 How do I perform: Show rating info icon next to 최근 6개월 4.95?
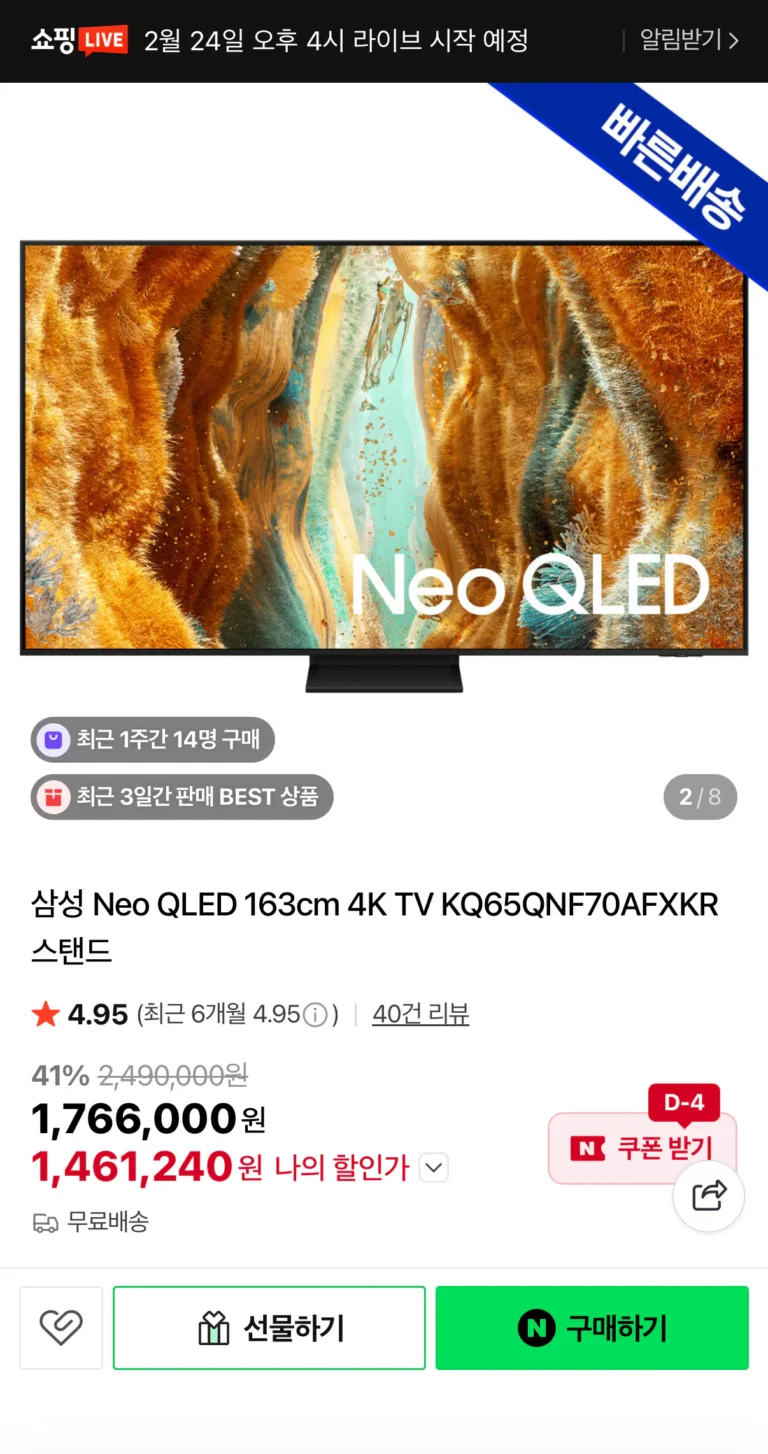[x=315, y=1015]
